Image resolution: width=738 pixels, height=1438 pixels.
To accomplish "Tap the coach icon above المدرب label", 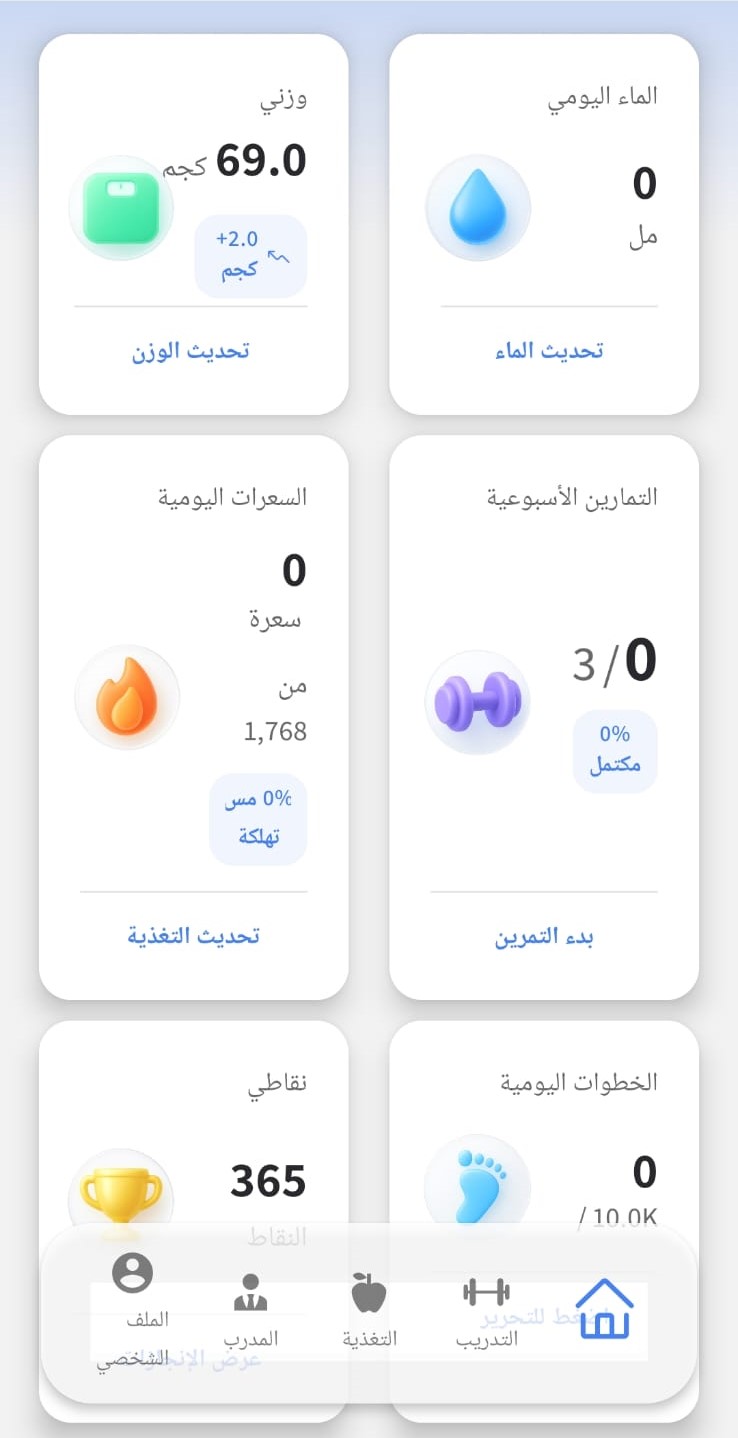I will click(249, 1294).
